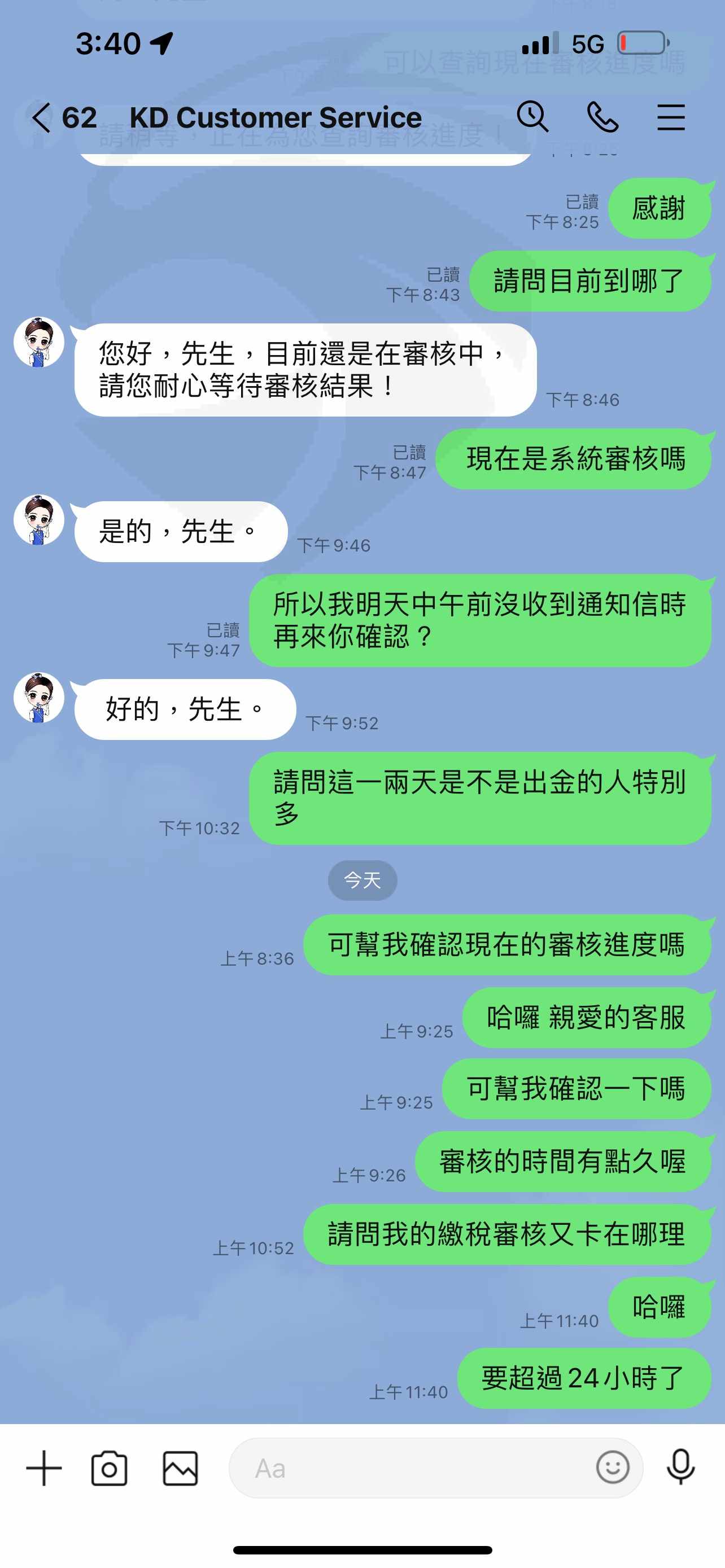View the profile of the agent who replied 是的，先生。
Viewport: 725px width, 1568px height.
pos(39,520)
